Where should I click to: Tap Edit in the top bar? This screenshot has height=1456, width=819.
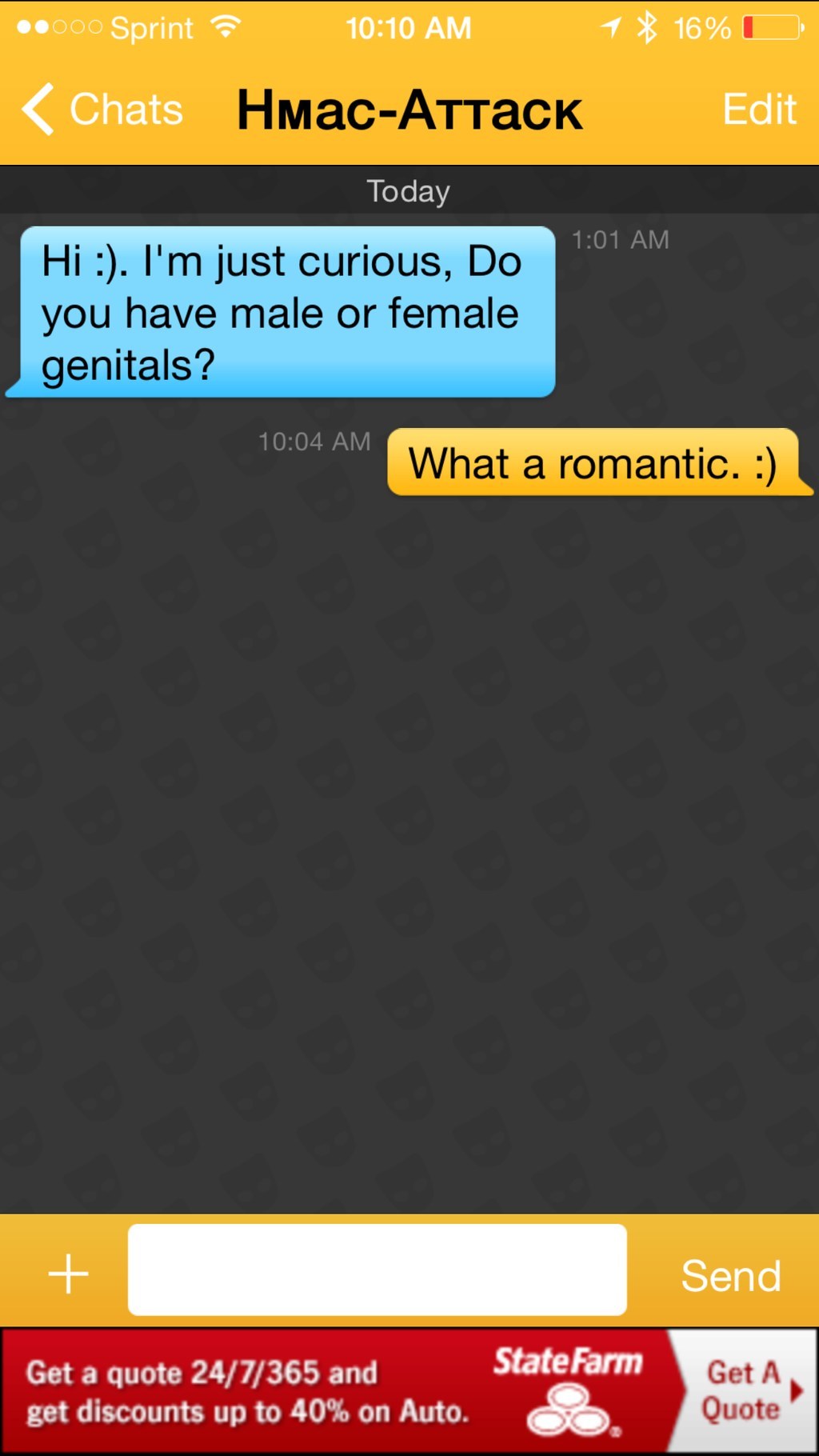coord(759,110)
